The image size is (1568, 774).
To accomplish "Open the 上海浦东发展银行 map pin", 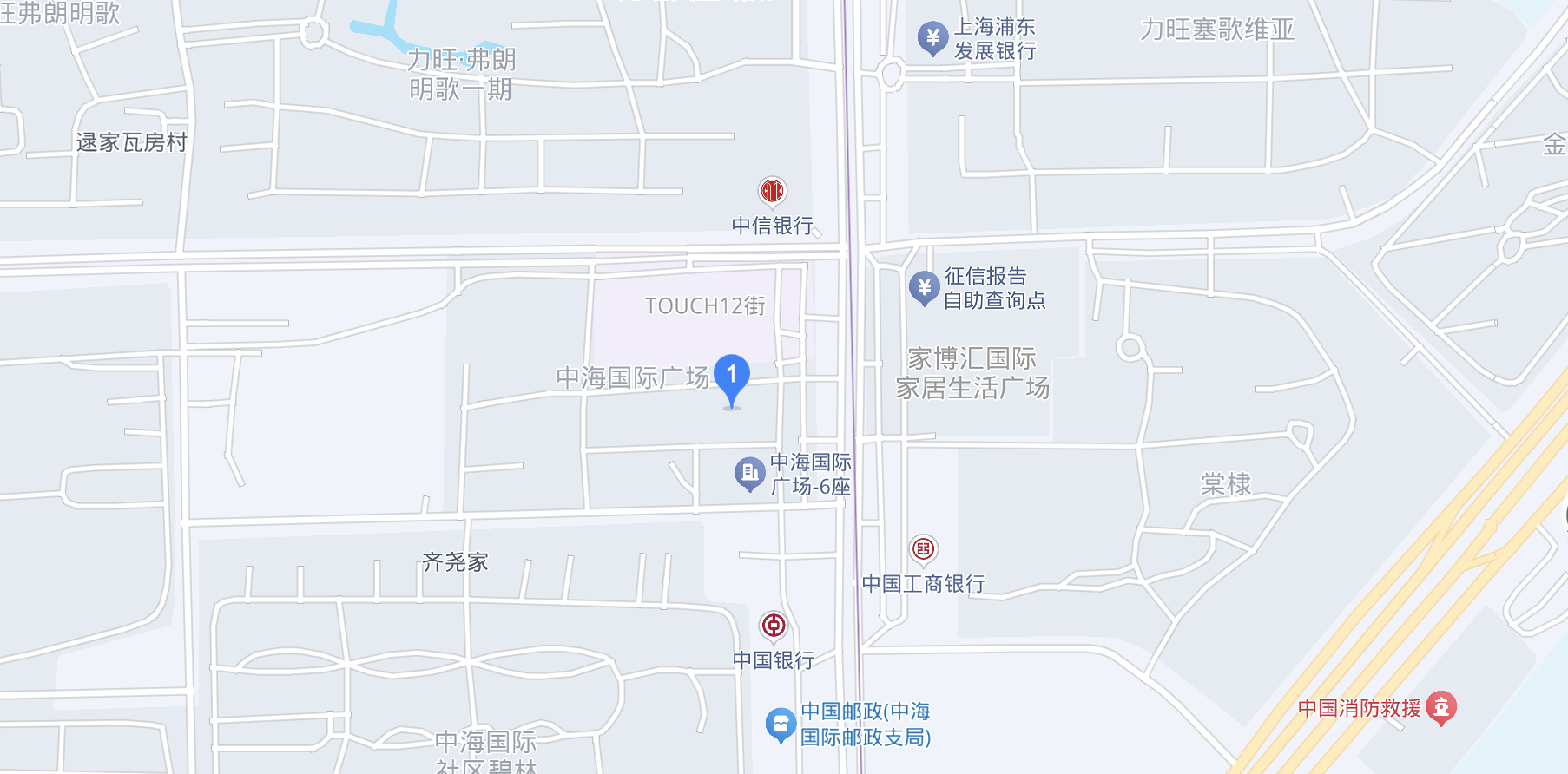I will click(x=932, y=38).
